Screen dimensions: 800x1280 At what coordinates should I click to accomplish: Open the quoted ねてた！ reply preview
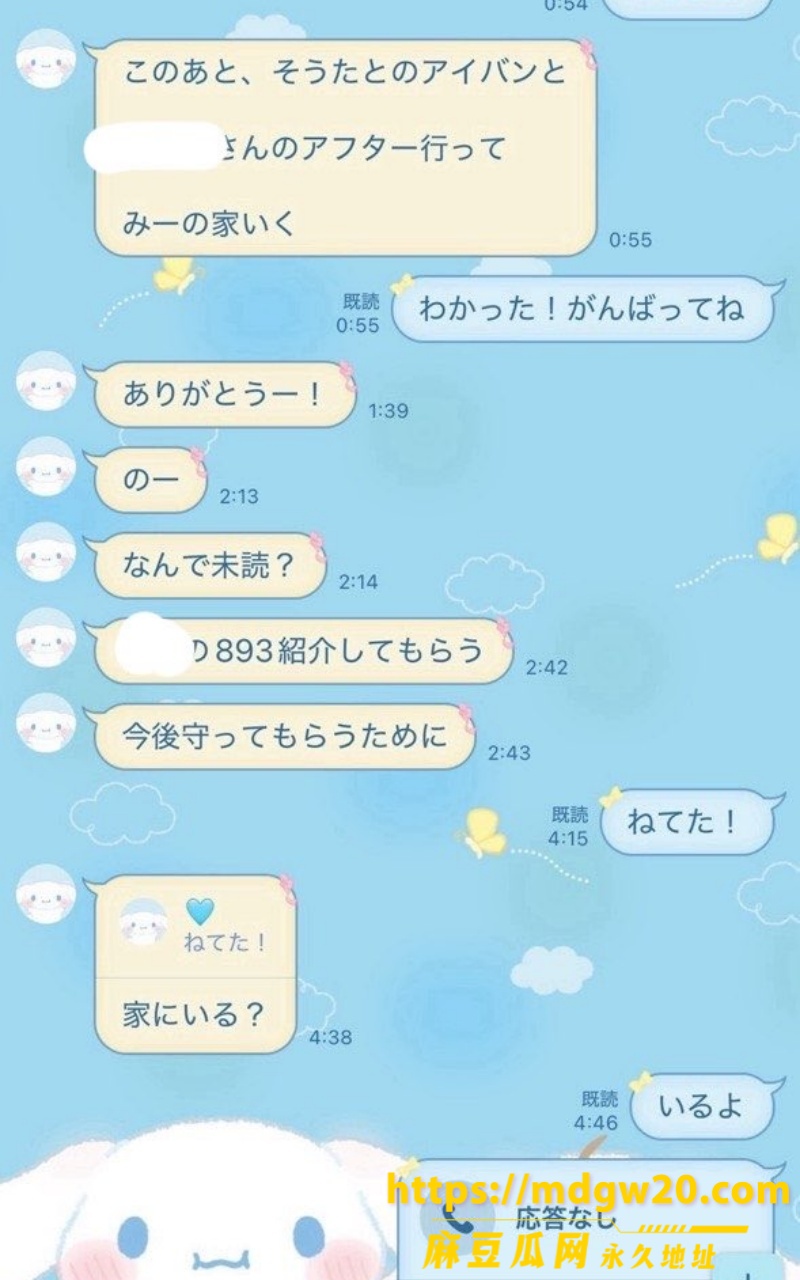click(x=196, y=926)
